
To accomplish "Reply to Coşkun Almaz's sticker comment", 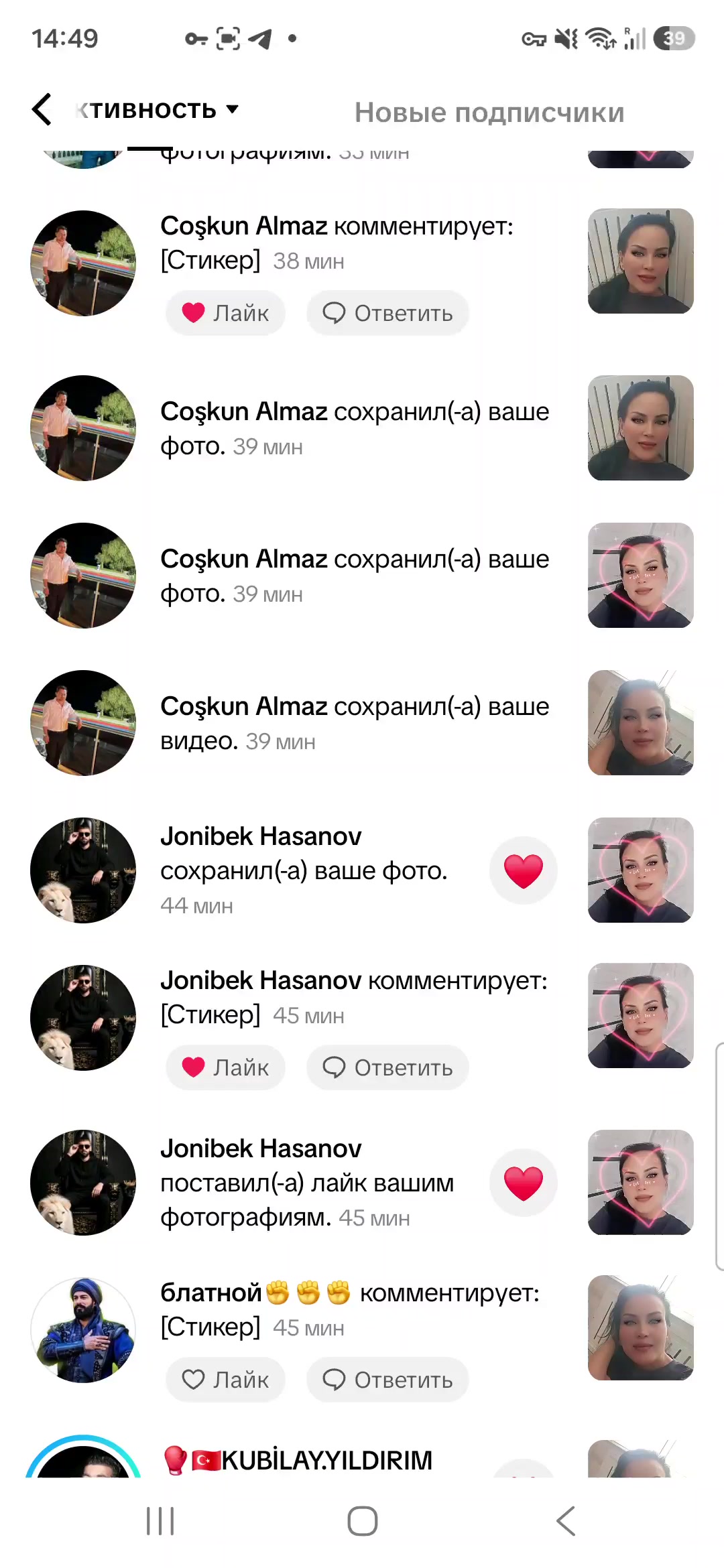I will coord(387,313).
